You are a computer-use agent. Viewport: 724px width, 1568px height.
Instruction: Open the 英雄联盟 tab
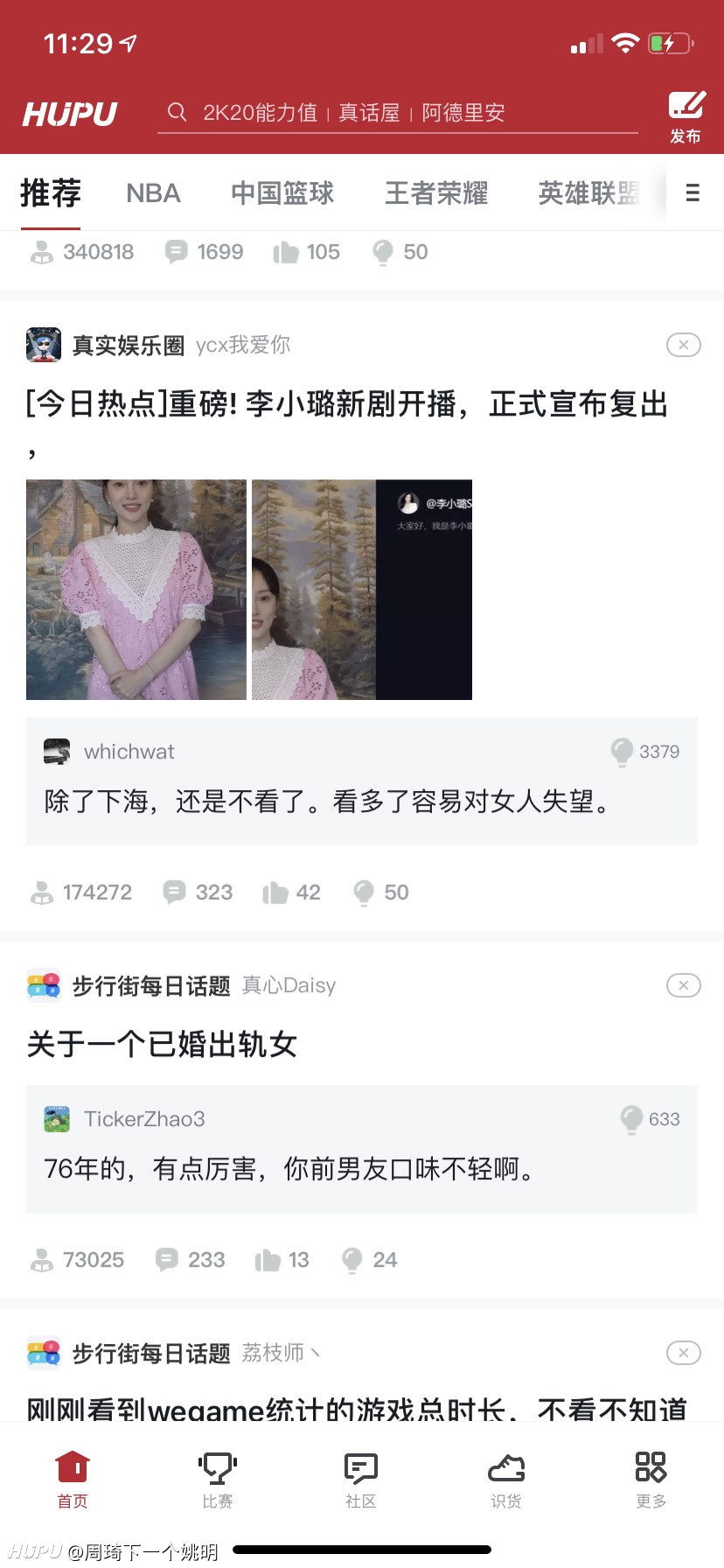[x=589, y=193]
